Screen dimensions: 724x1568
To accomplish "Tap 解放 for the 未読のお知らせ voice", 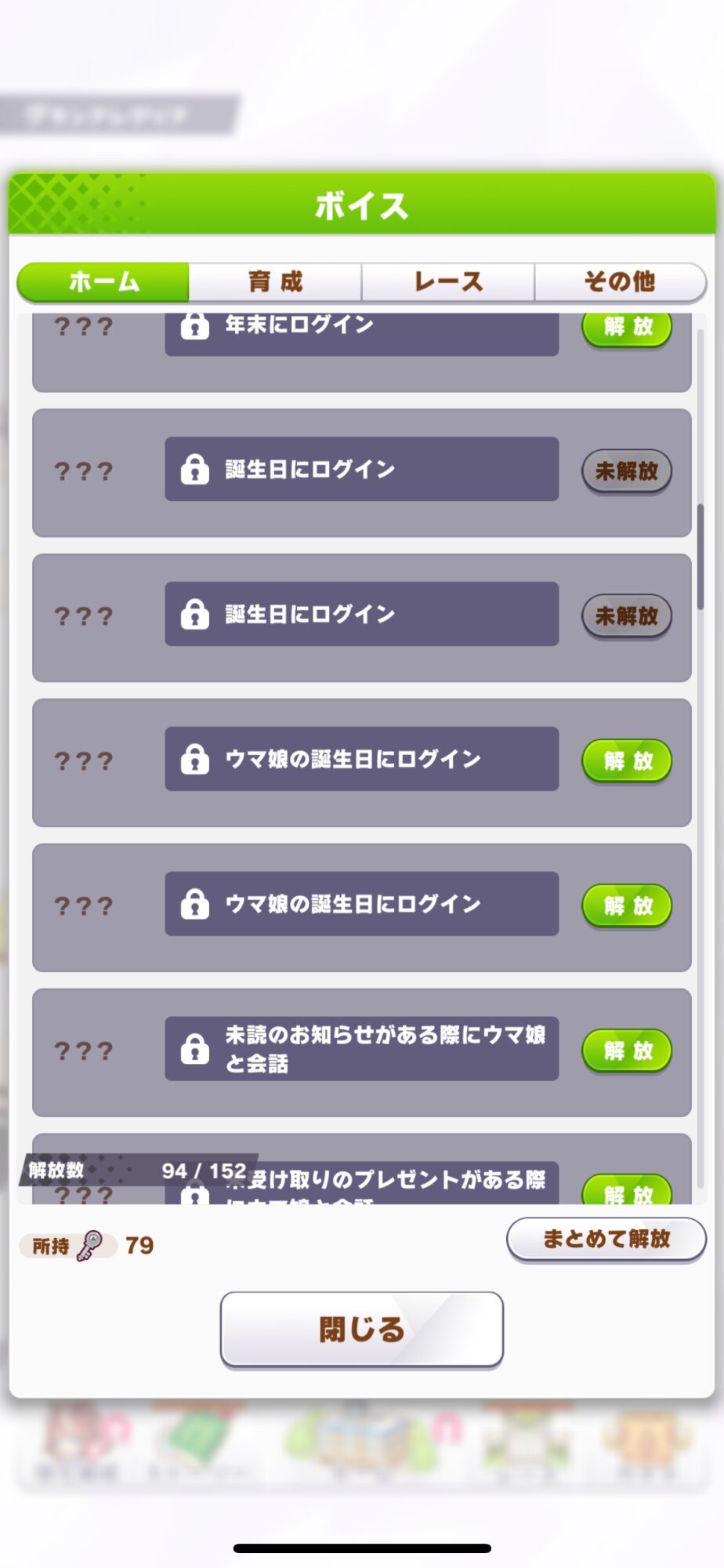I will [x=627, y=1050].
